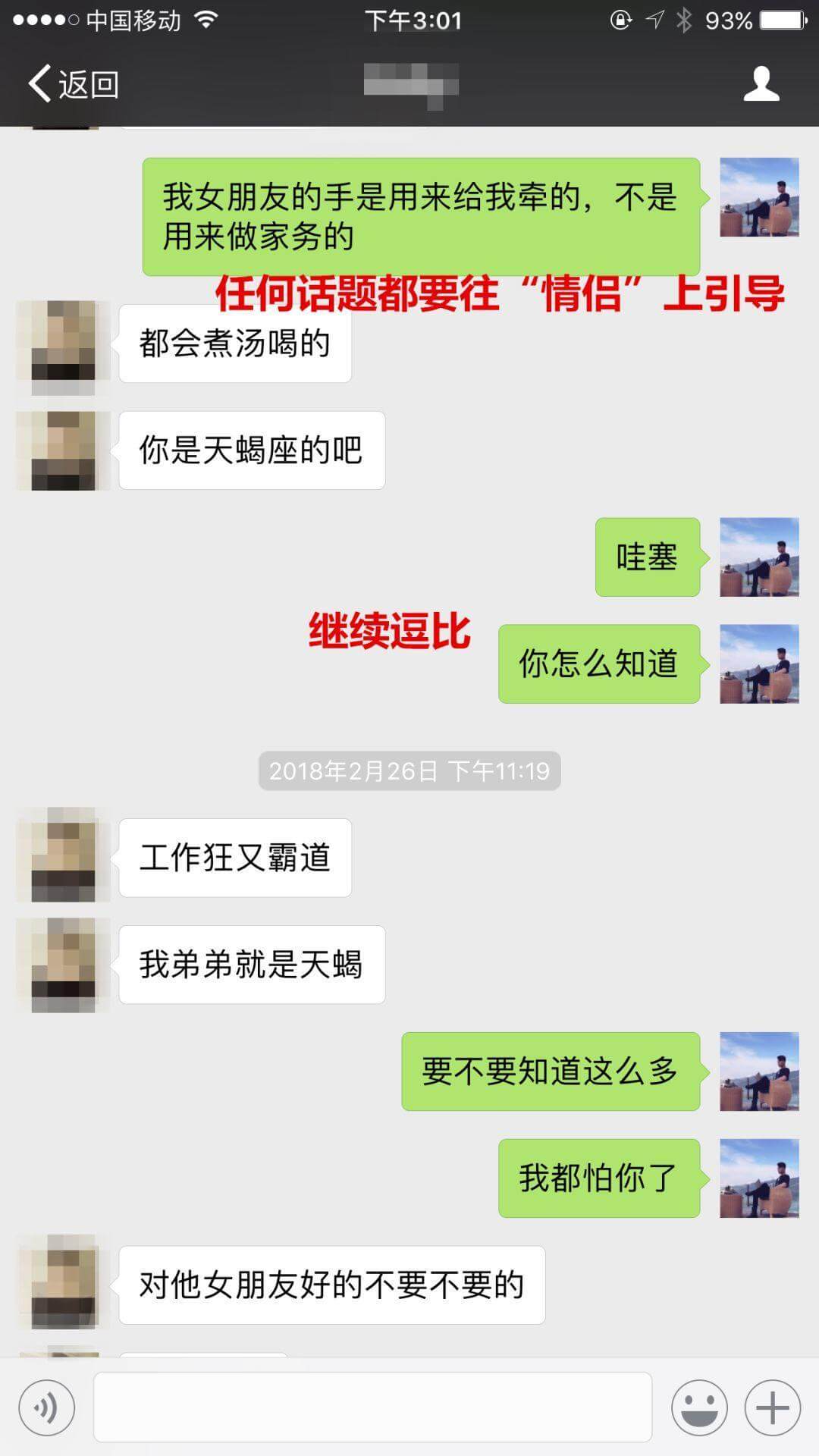Tap contact avatar beside 你是天蝎座的吧

point(63,450)
